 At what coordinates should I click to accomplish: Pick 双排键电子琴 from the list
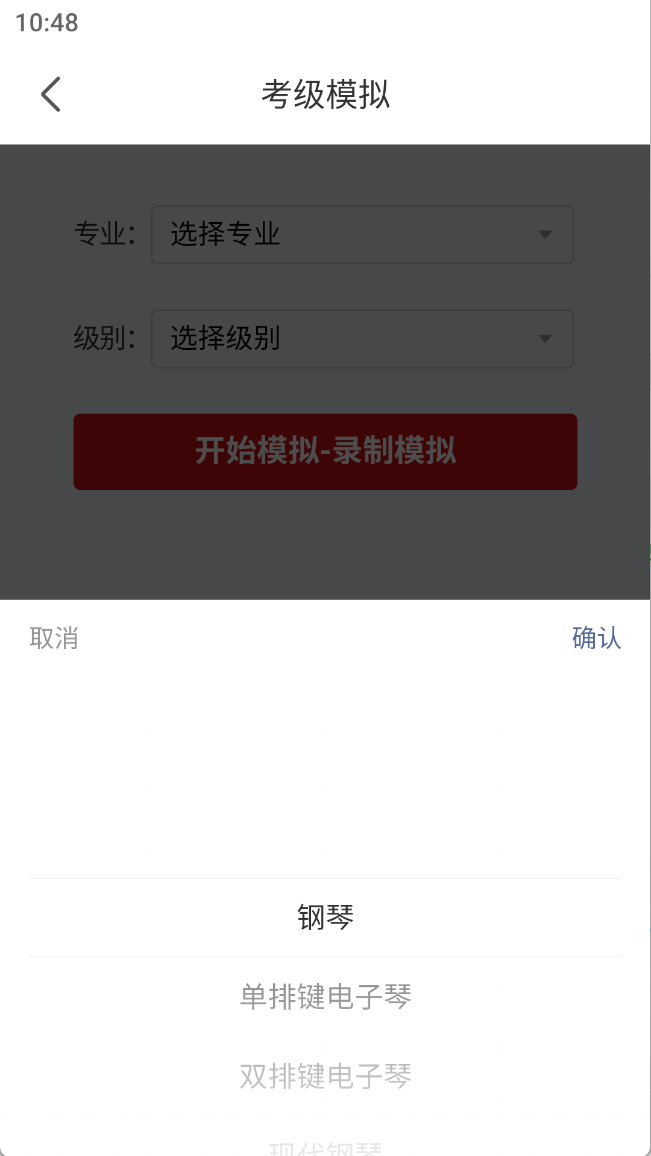pos(325,1076)
